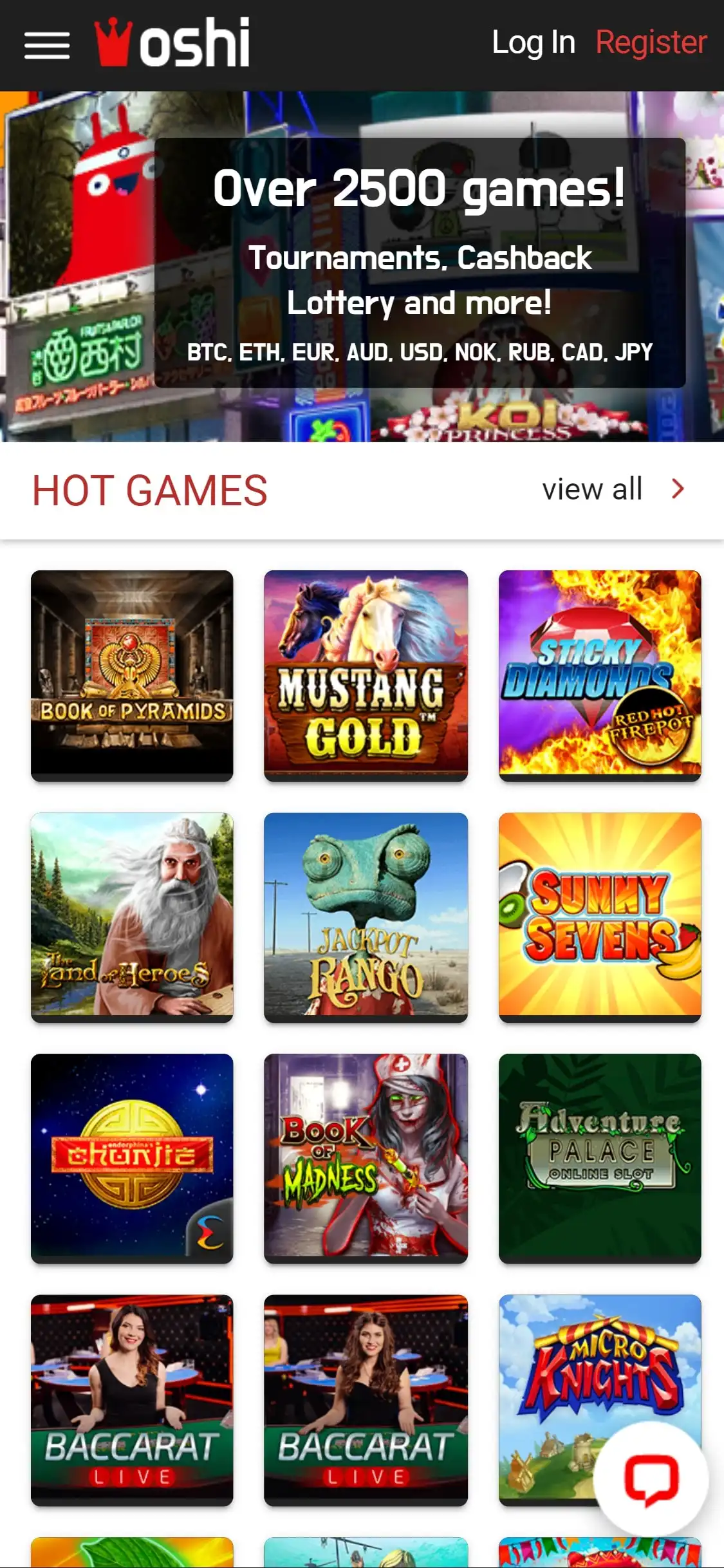
Task: Tap the Over 2500 games promo banner
Action: [420, 264]
